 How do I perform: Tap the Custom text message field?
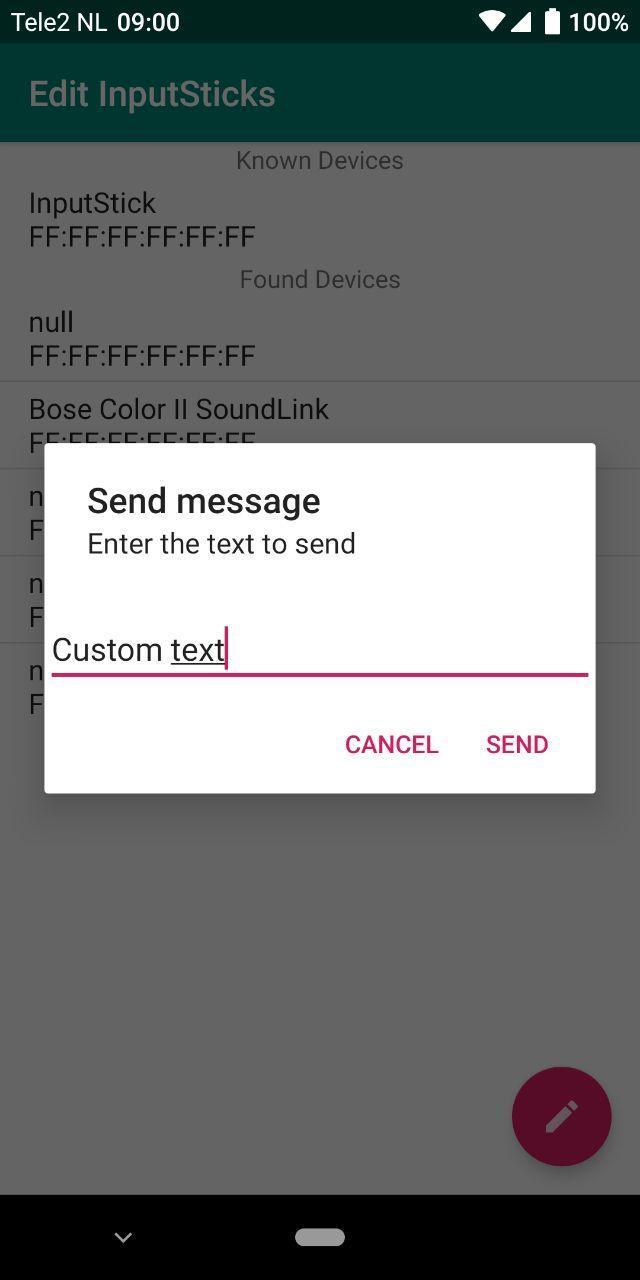(x=320, y=650)
